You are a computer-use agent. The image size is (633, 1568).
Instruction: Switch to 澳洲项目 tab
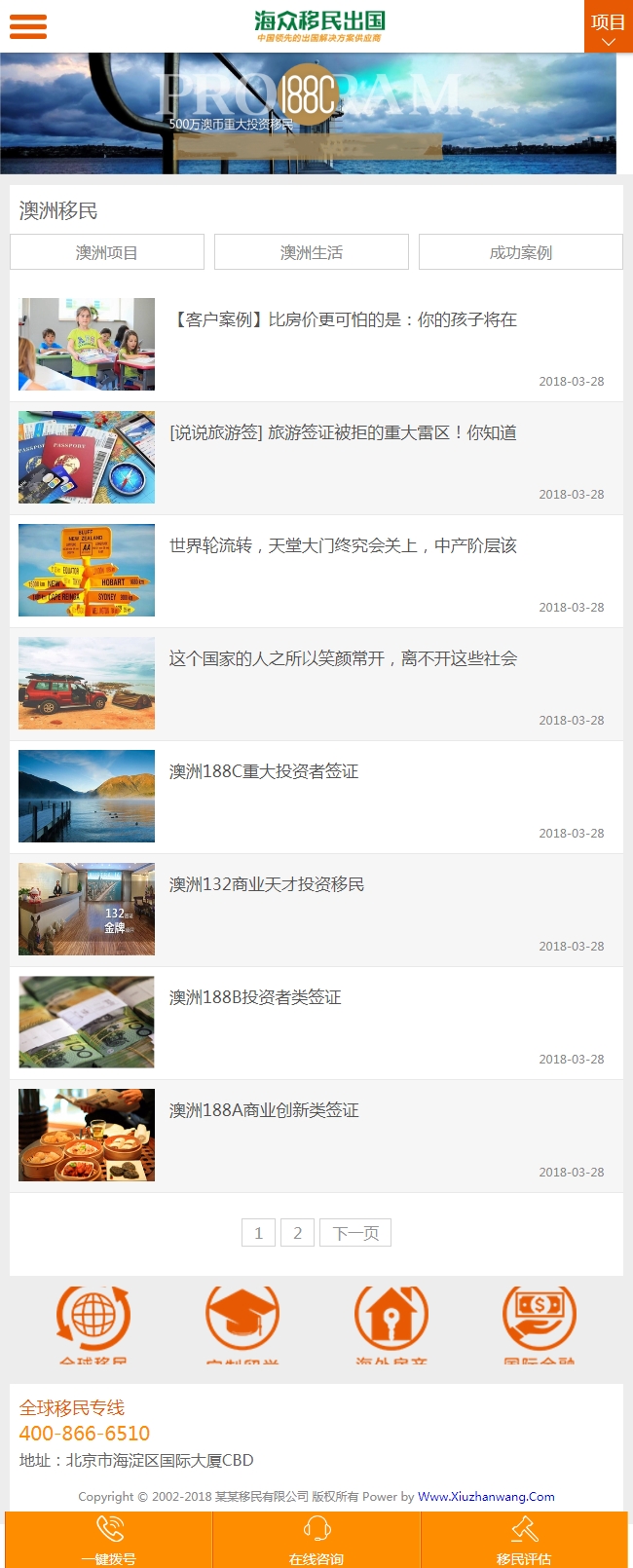pos(107,252)
